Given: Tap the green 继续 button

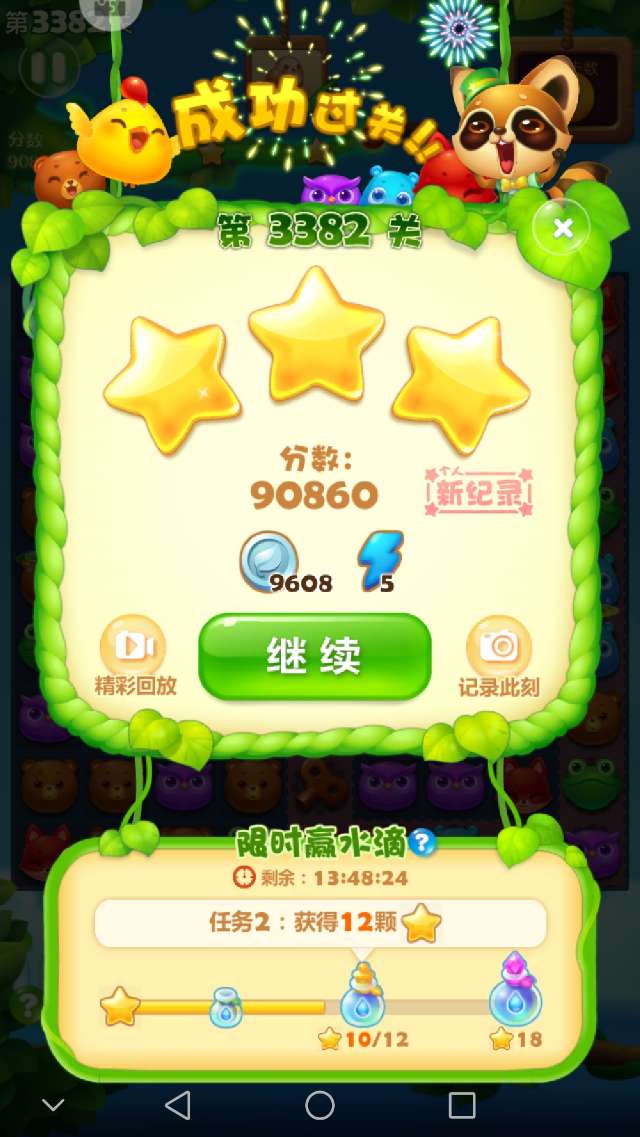Looking at the screenshot, I should pyautogui.click(x=315, y=655).
